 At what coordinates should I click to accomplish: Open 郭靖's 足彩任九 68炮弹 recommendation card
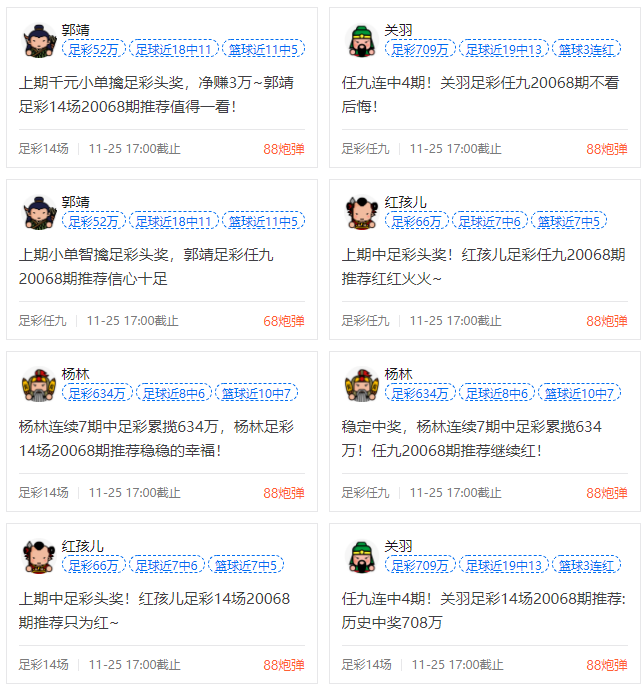tap(160, 266)
